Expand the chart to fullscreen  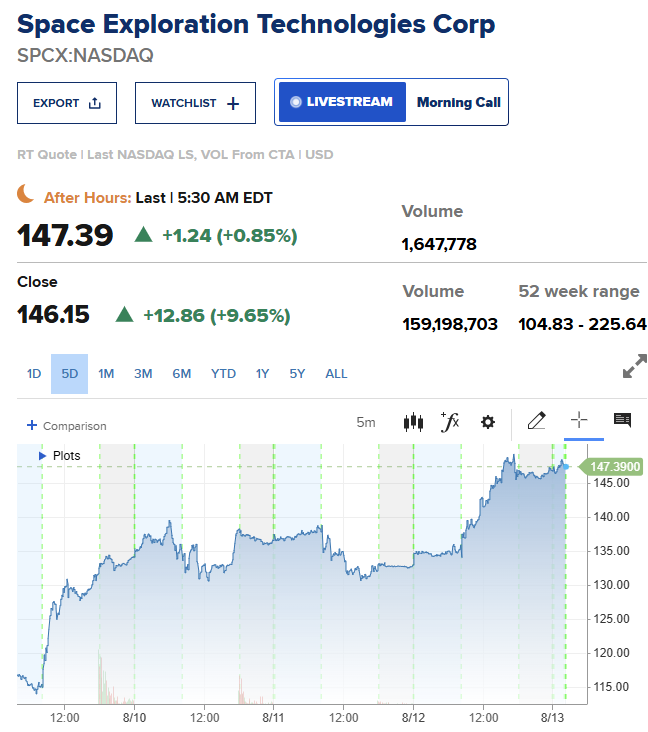point(634,366)
